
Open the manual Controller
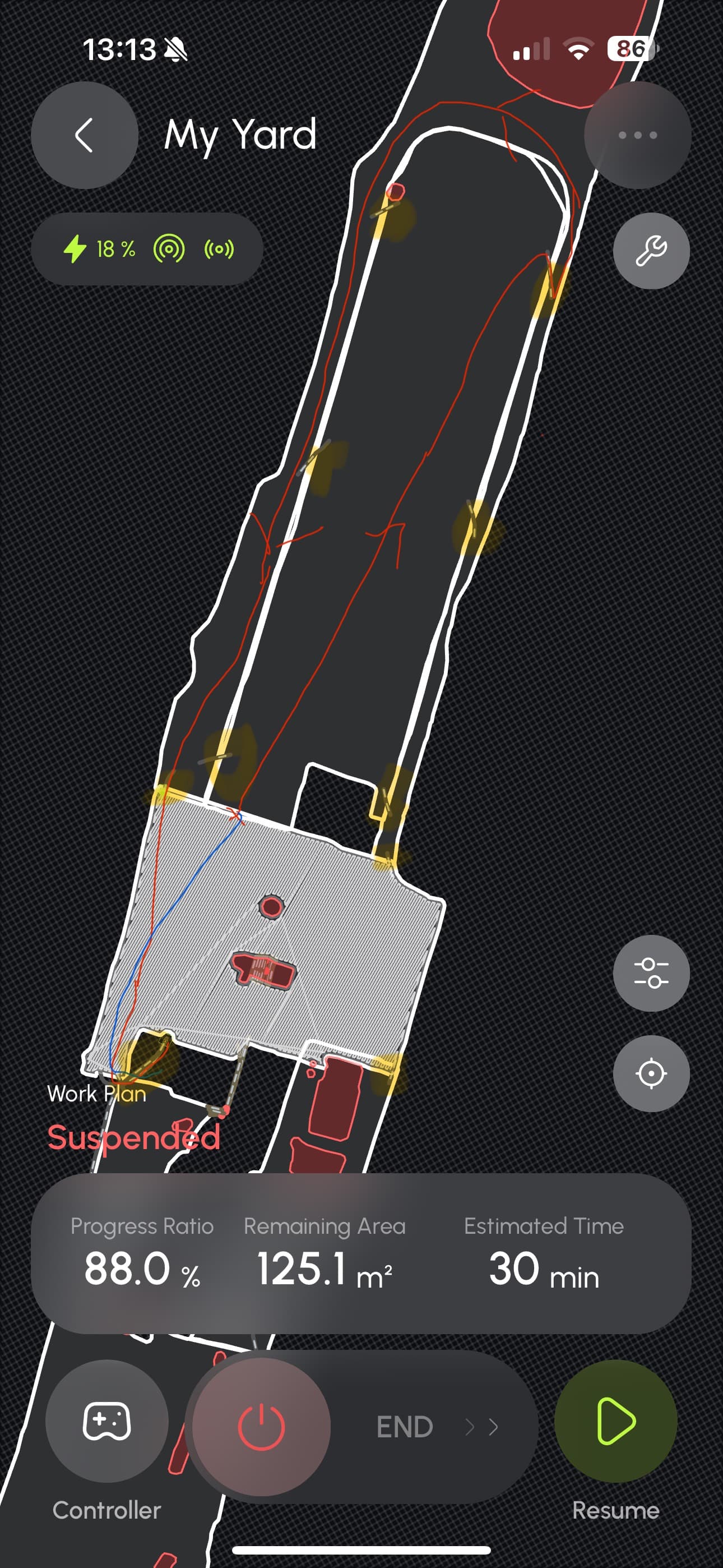tap(106, 1421)
